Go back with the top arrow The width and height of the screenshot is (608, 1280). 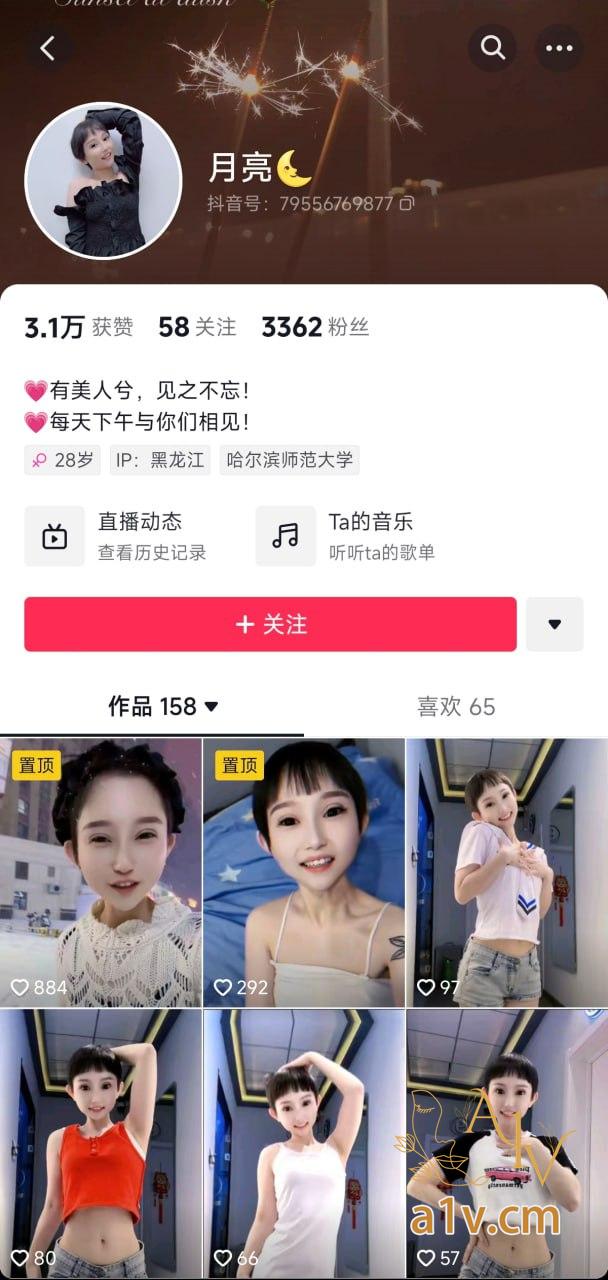[x=48, y=47]
